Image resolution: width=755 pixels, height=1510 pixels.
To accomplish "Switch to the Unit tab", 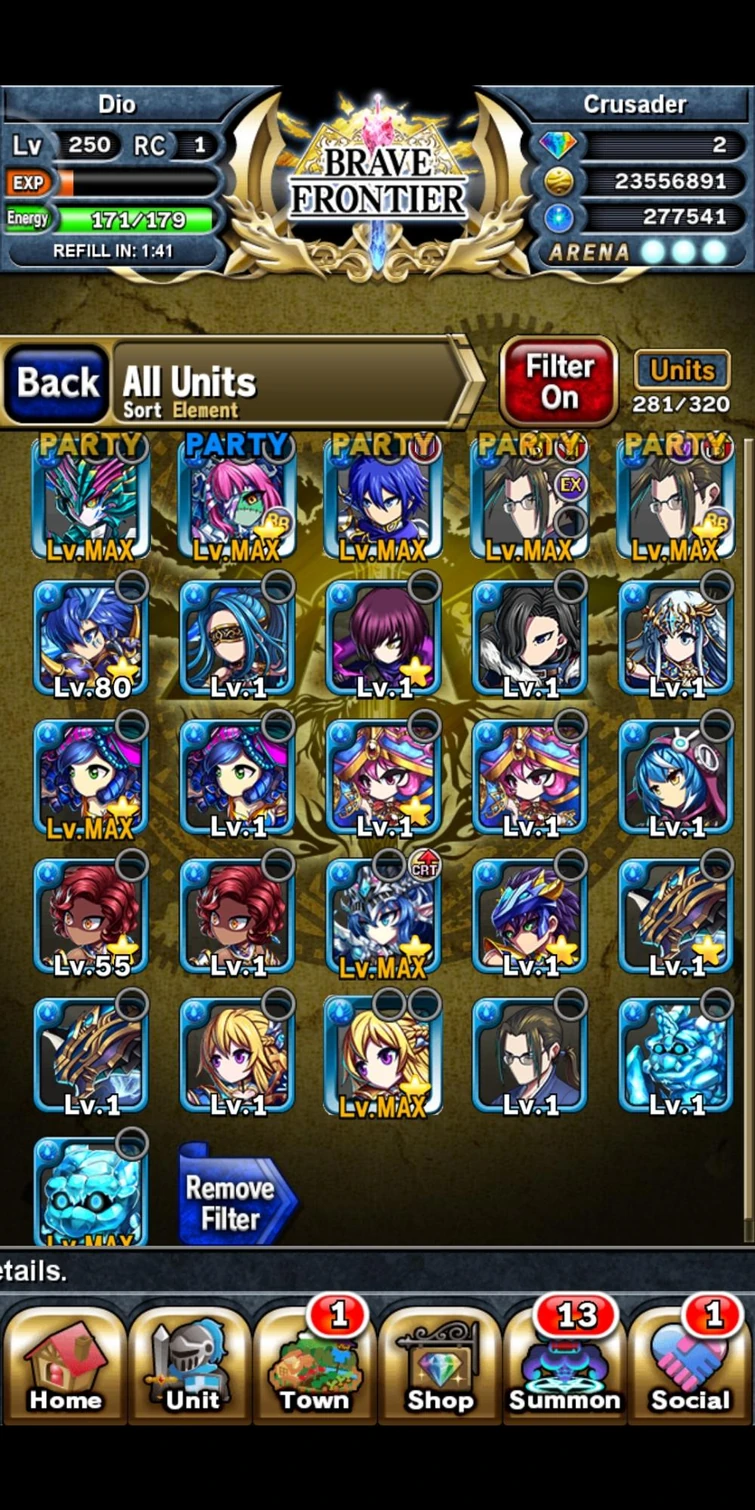I will pyautogui.click(x=191, y=1364).
